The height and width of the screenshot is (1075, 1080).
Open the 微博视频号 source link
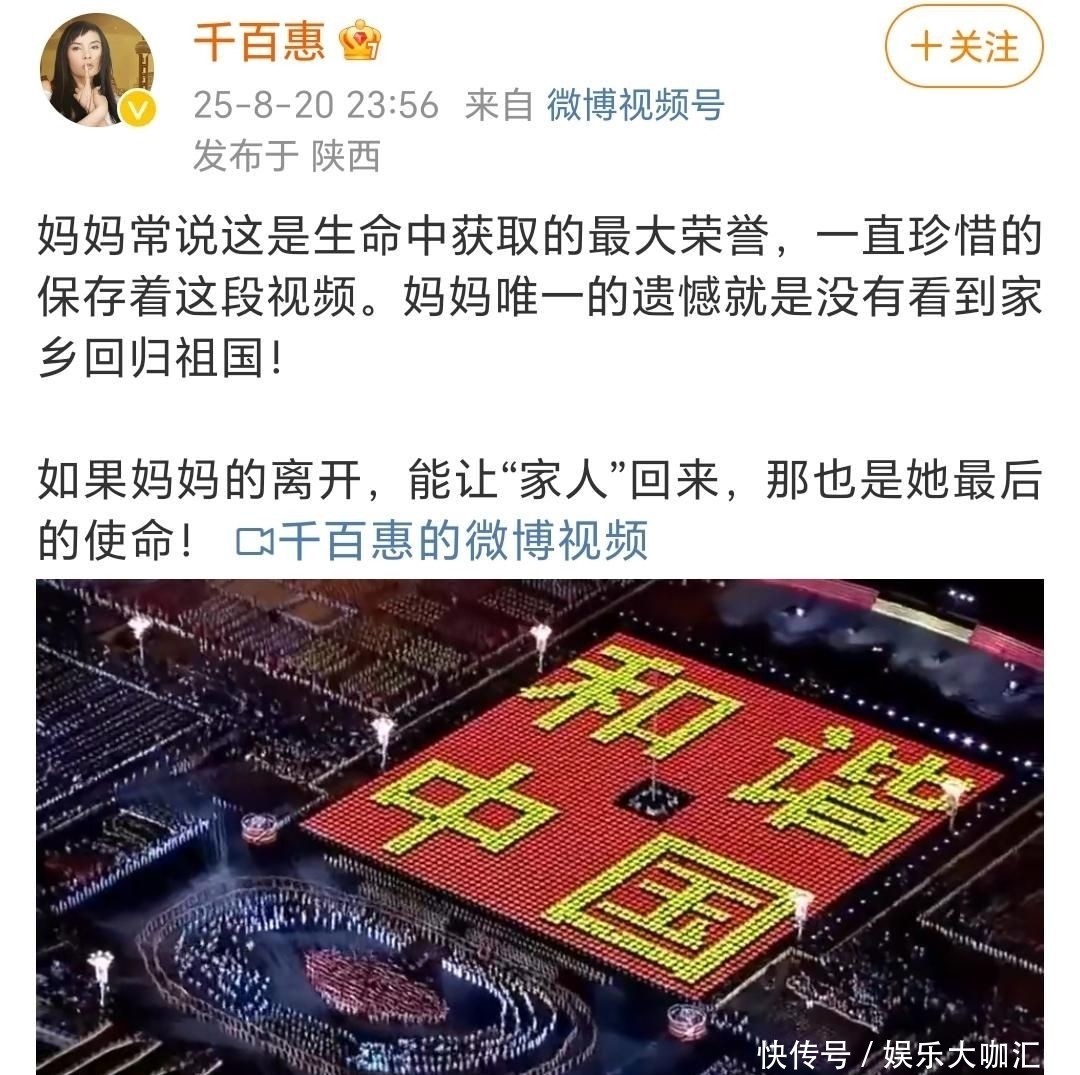(634, 104)
